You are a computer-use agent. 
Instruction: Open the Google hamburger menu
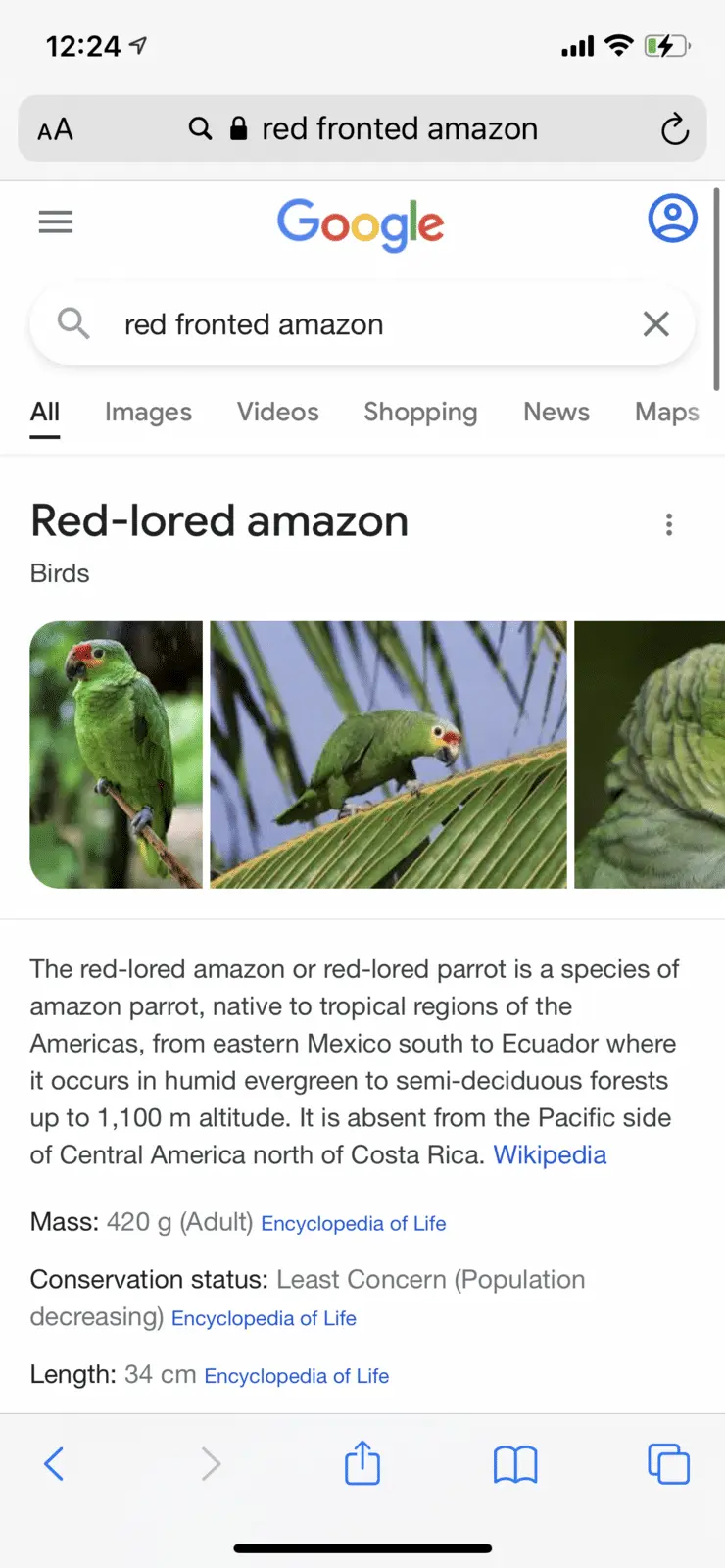(x=56, y=222)
